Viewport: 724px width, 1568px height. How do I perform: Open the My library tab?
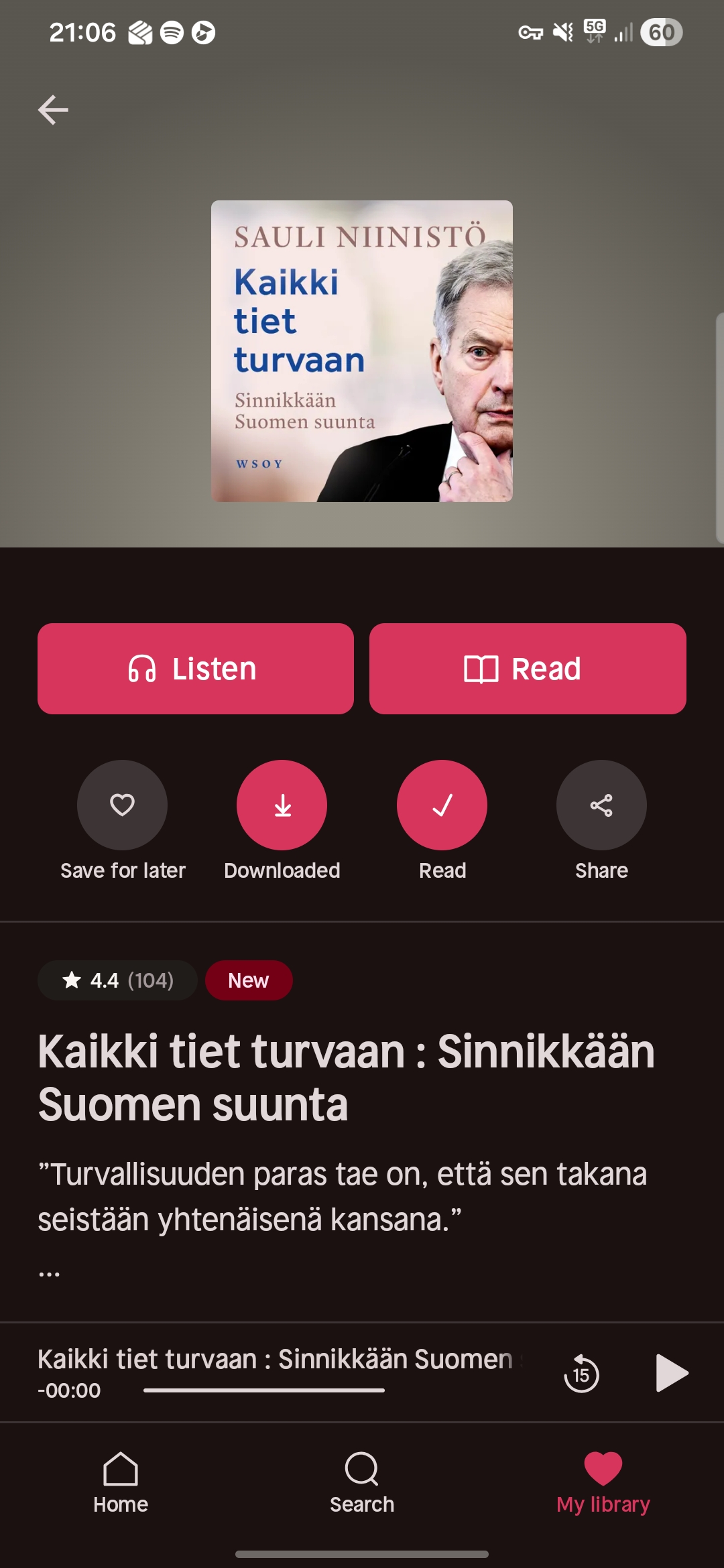(x=603, y=1482)
